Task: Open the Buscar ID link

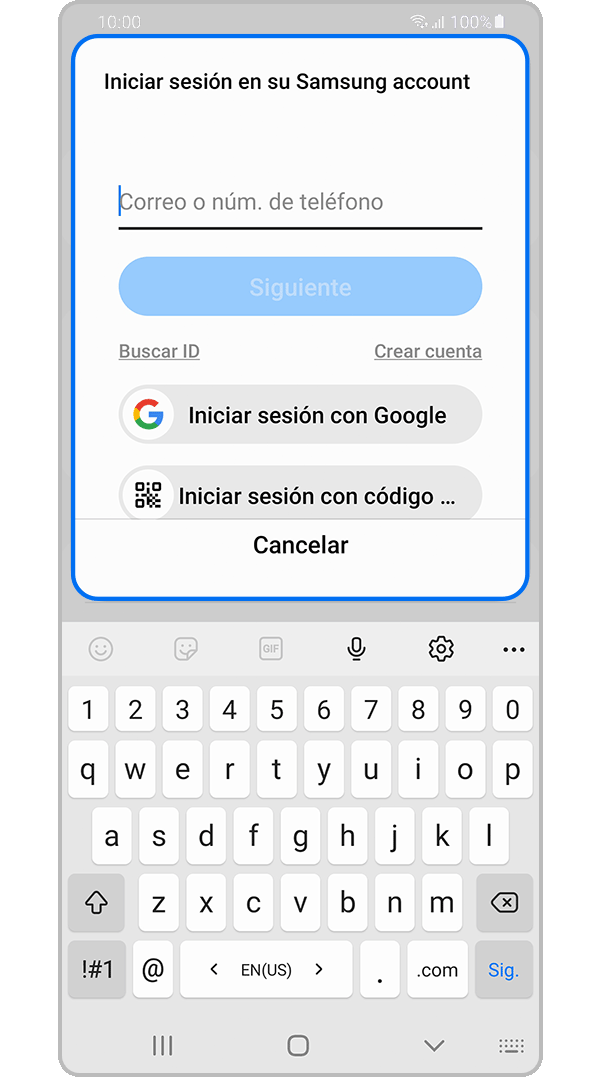Action: (x=159, y=351)
